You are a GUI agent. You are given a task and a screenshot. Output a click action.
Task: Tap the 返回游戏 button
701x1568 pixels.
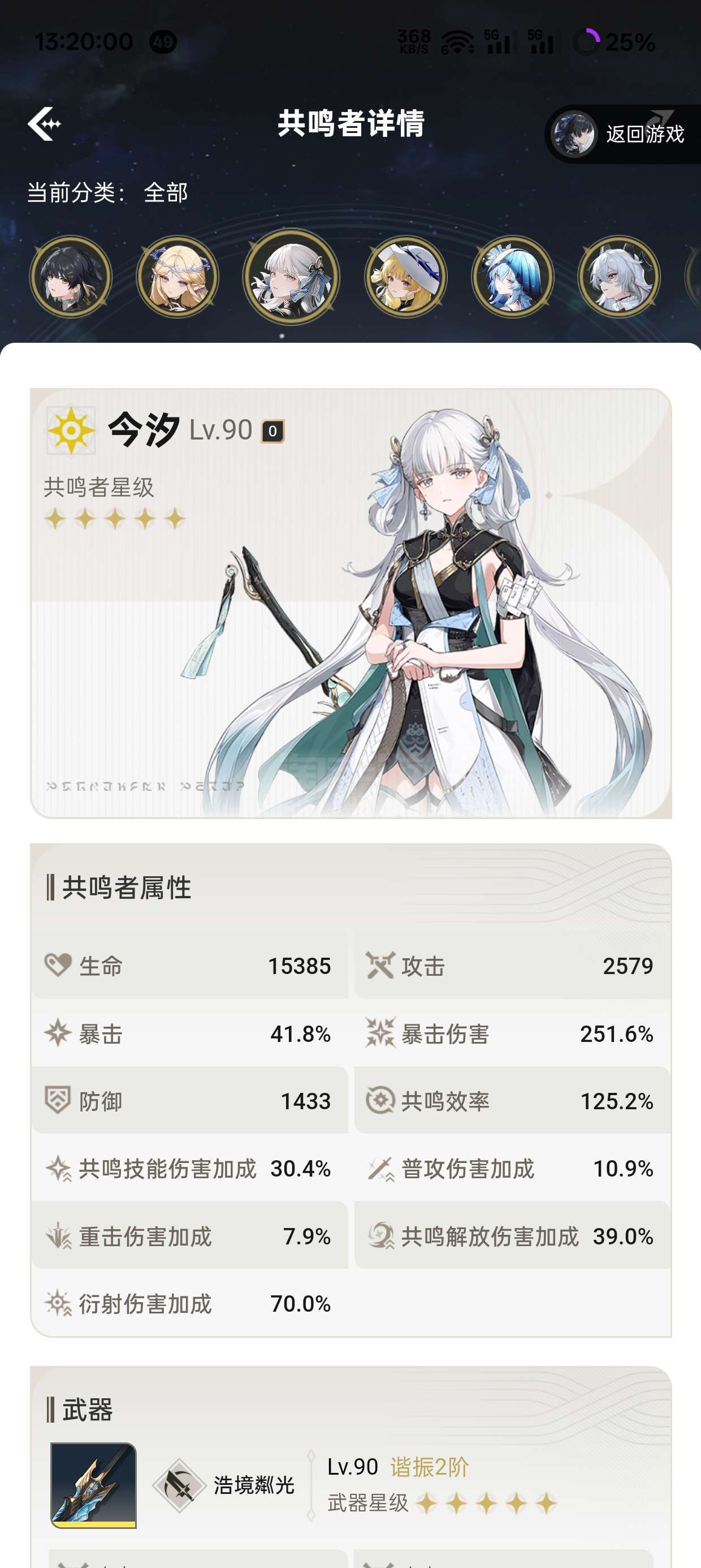623,135
